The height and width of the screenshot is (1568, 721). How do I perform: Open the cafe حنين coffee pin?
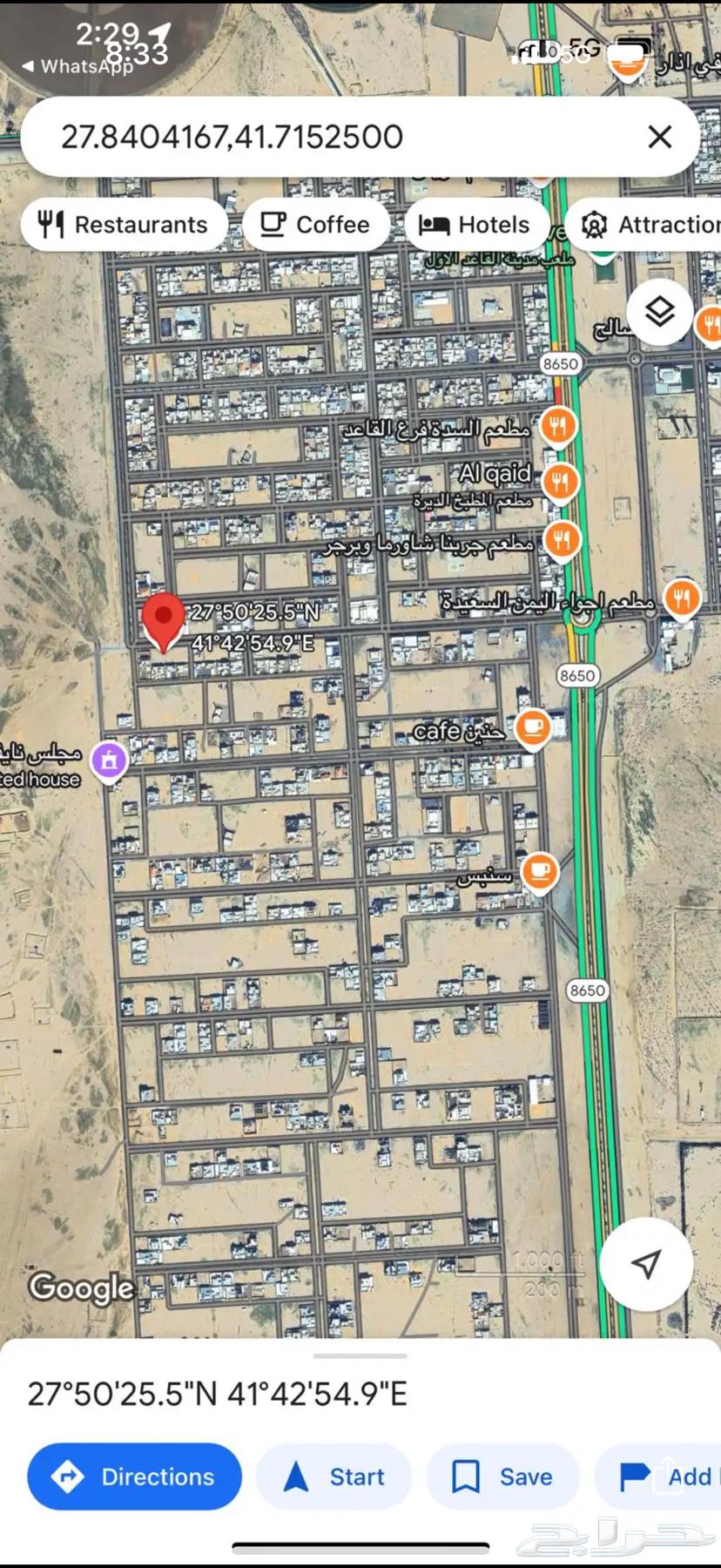pos(533,727)
